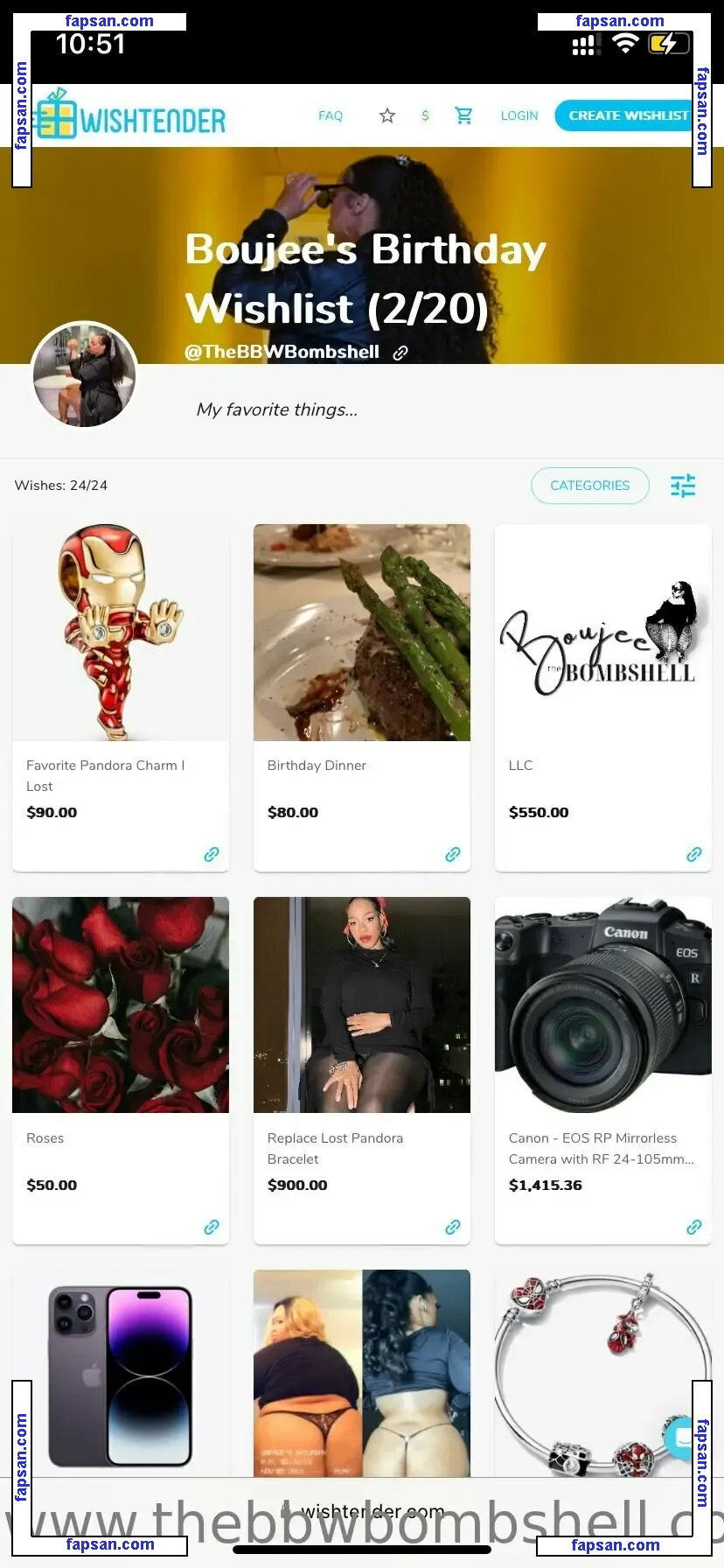Tap Create Wishlist button
724x1568 pixels.
tap(627, 115)
